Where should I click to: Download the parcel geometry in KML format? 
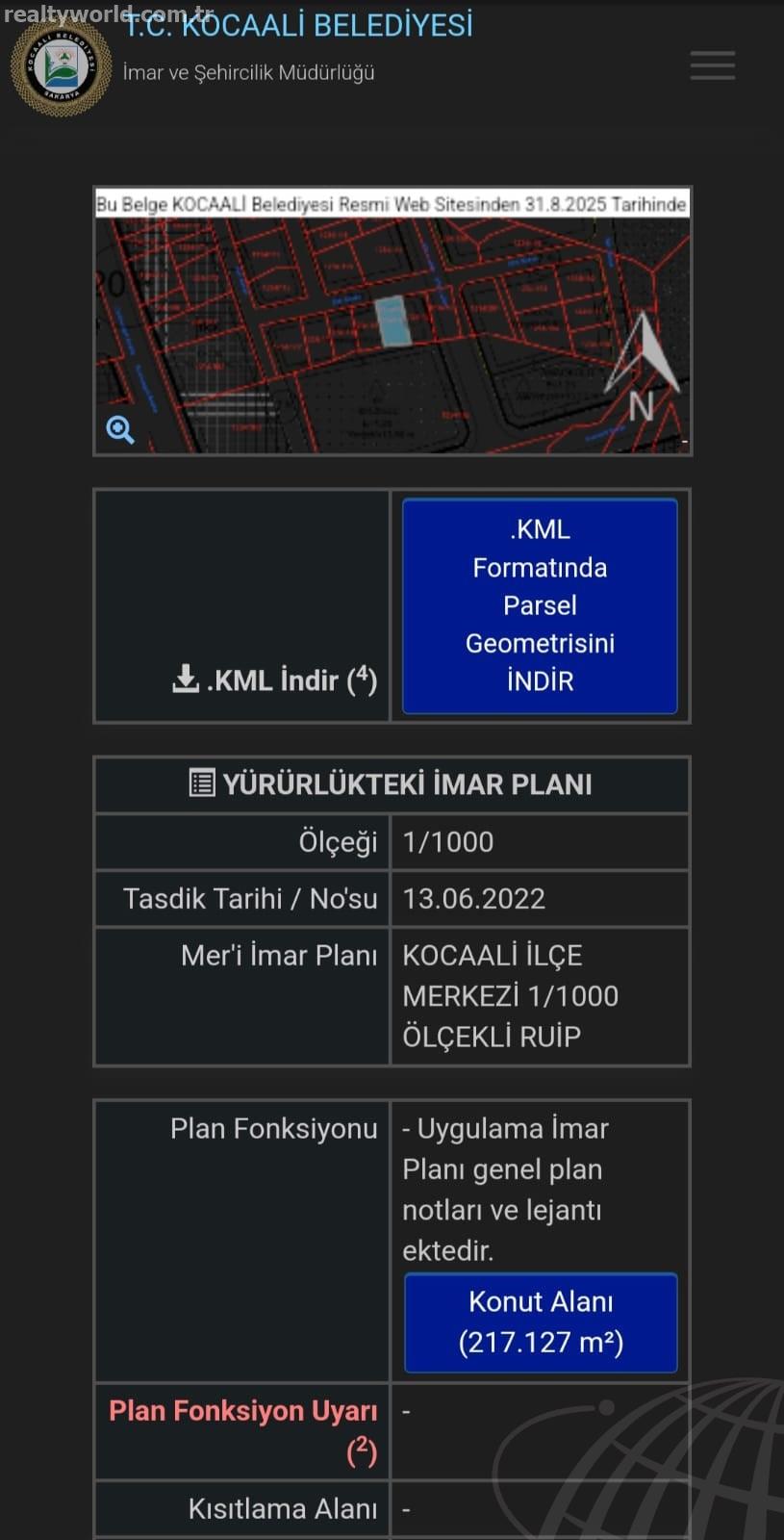(540, 605)
